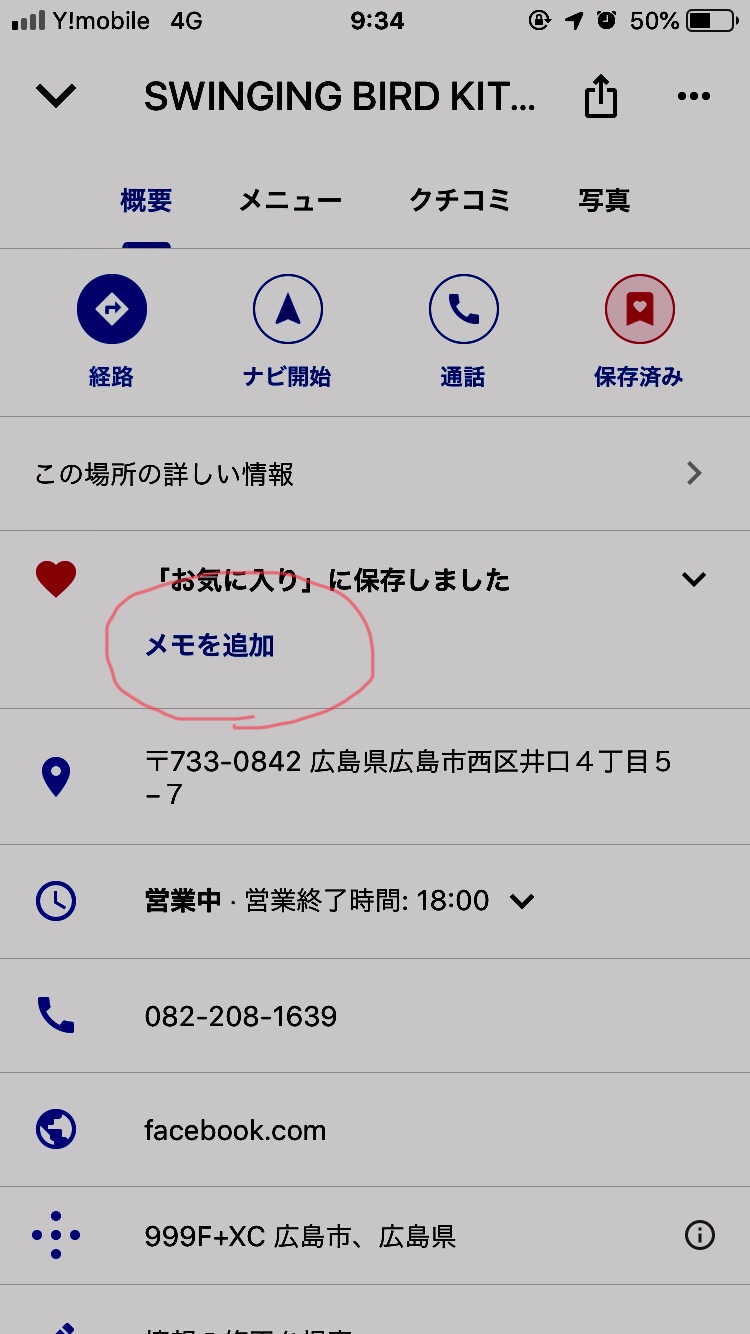
Task: Open the three-dot overflow menu
Action: [693, 96]
